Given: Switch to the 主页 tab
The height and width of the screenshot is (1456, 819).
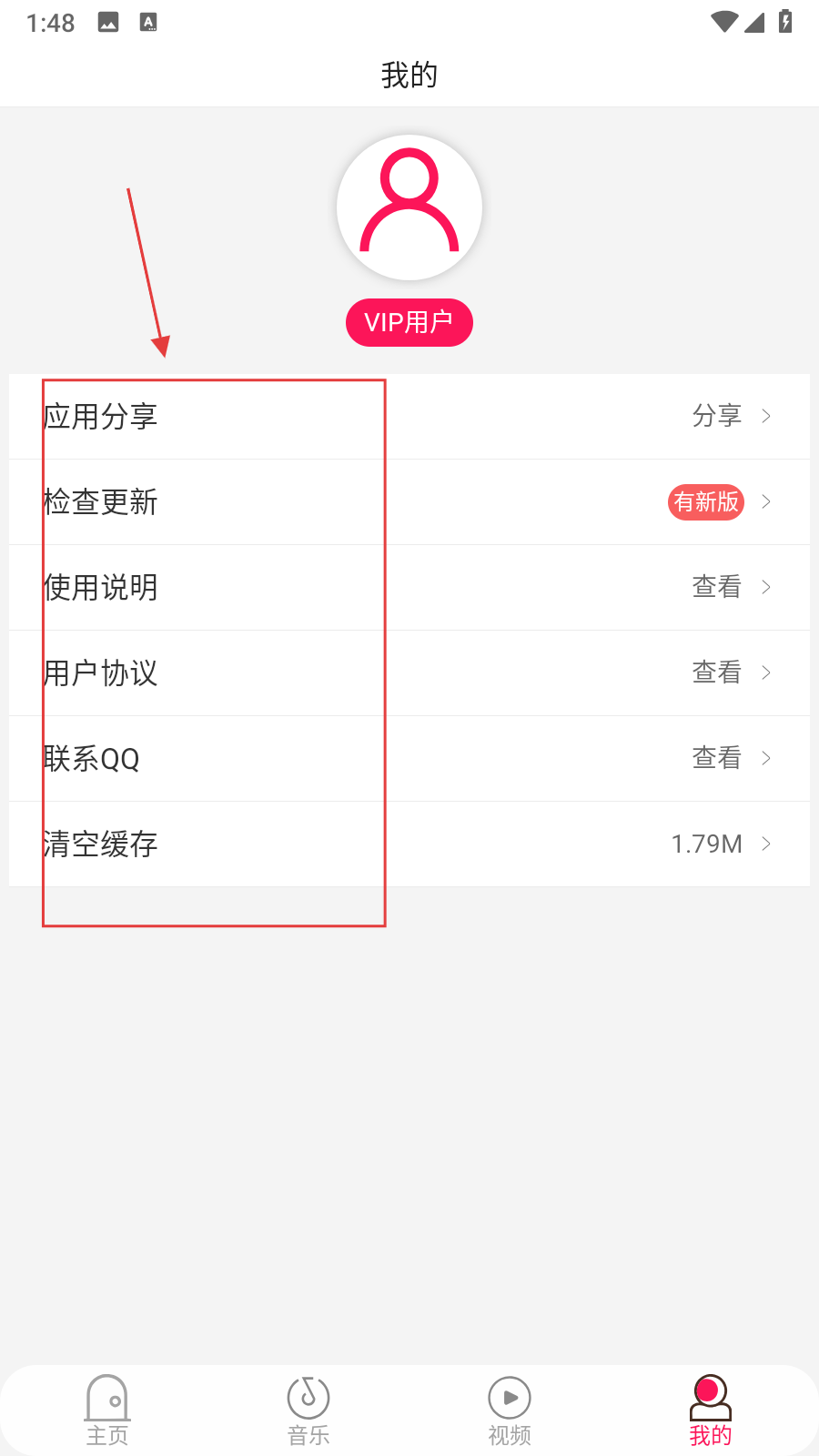Looking at the screenshot, I should [107, 1410].
